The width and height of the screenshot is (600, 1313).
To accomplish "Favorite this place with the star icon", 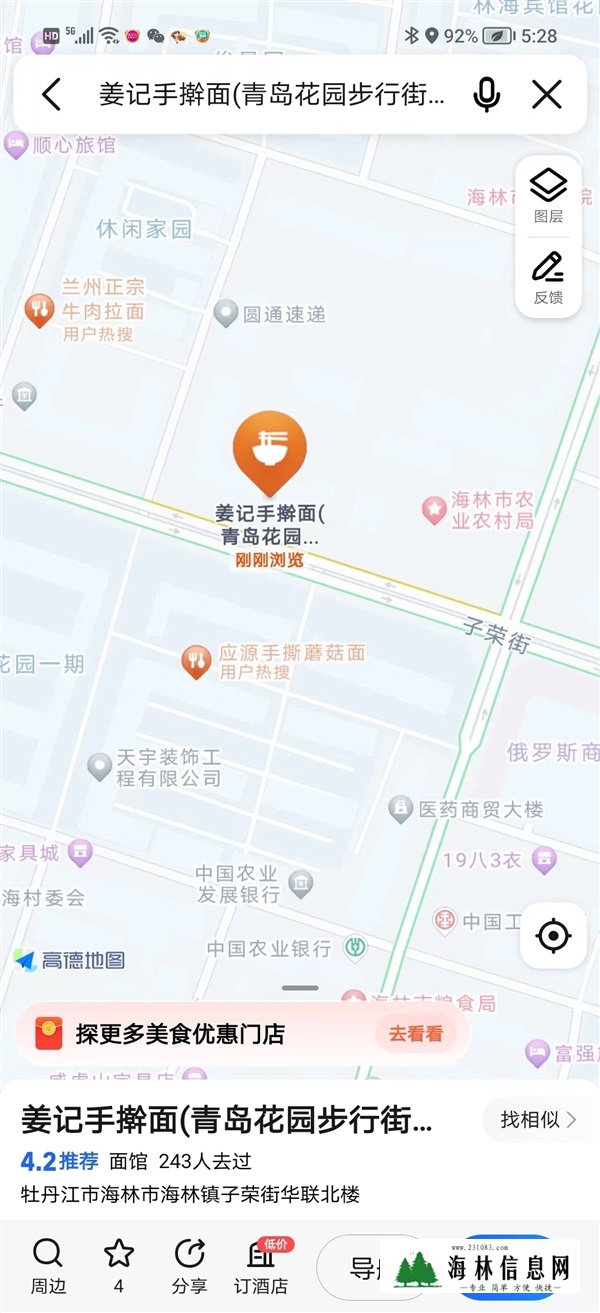I will [x=119, y=1266].
